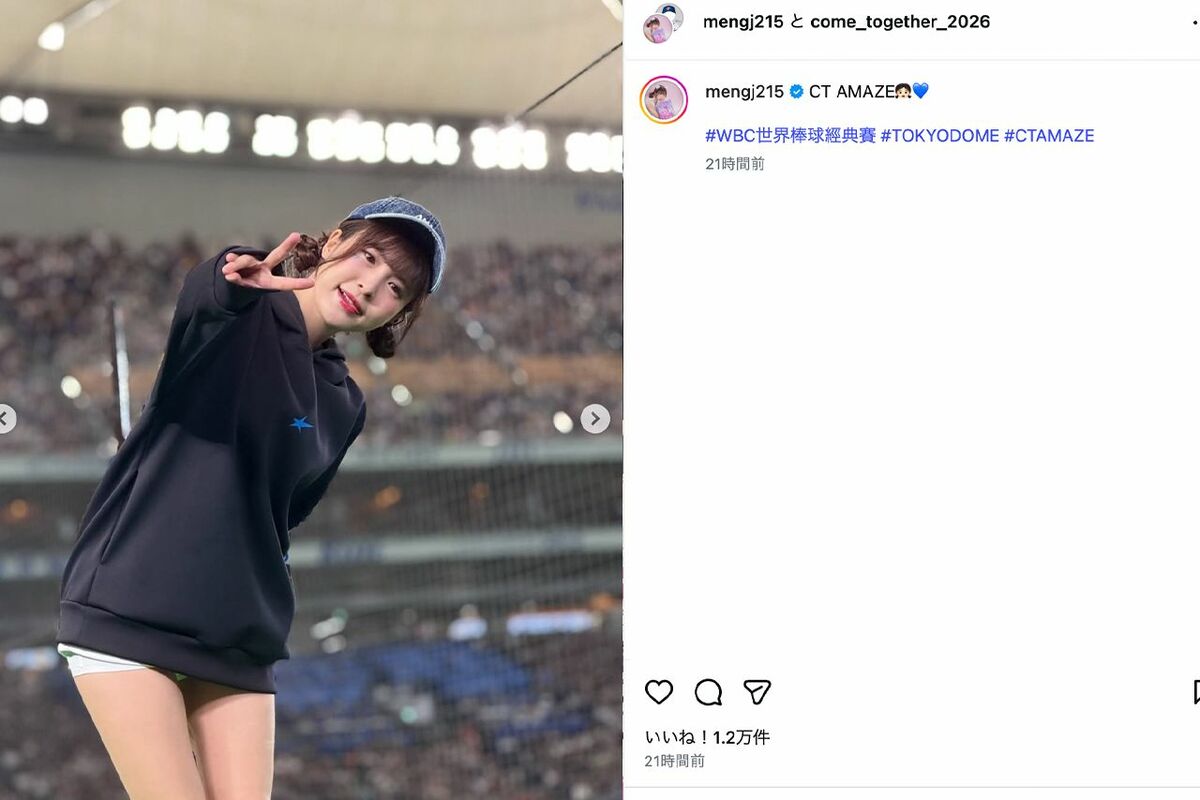Go to the next photo in the carousel
The height and width of the screenshot is (800, 1200).
(x=595, y=419)
